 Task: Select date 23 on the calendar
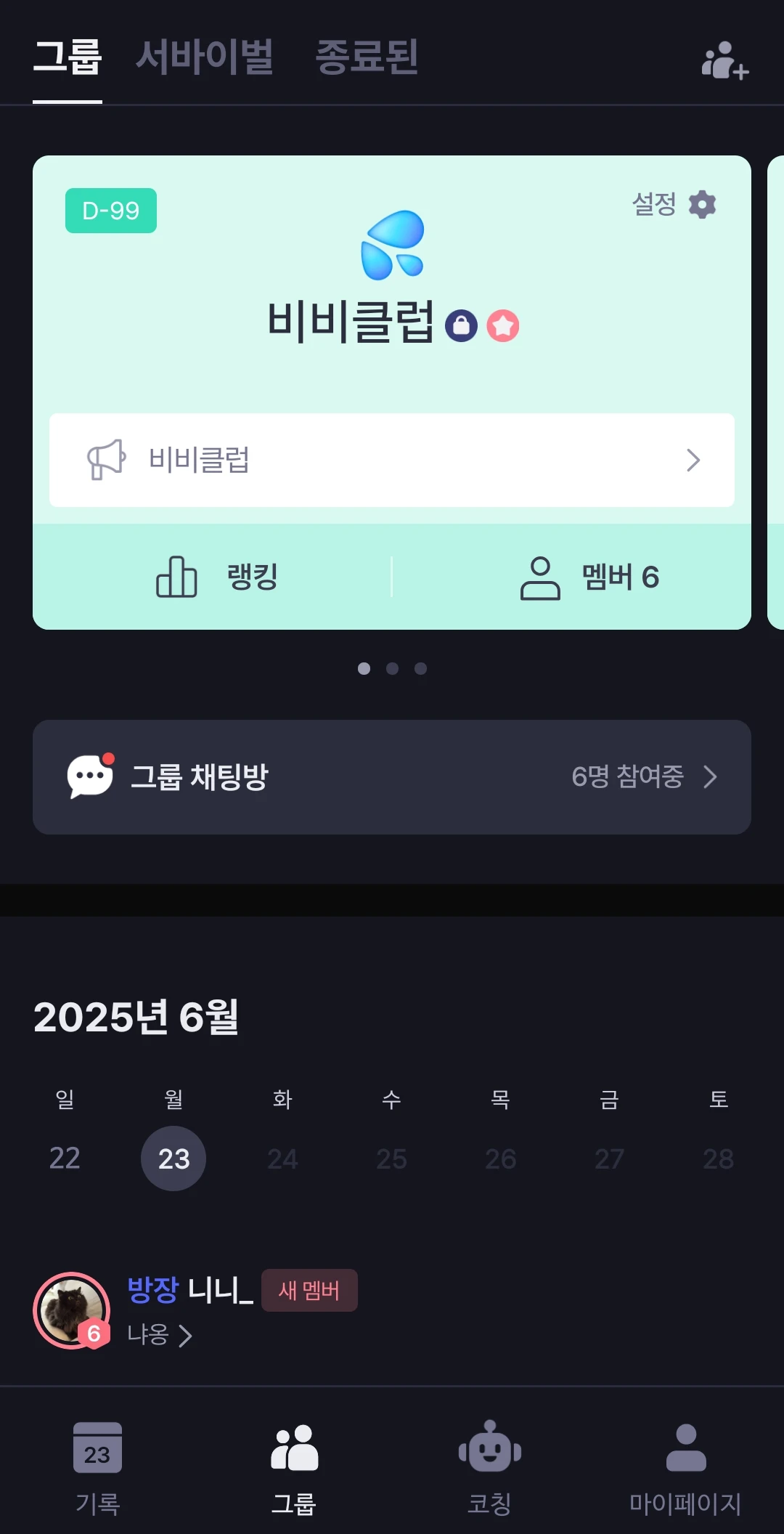173,1158
